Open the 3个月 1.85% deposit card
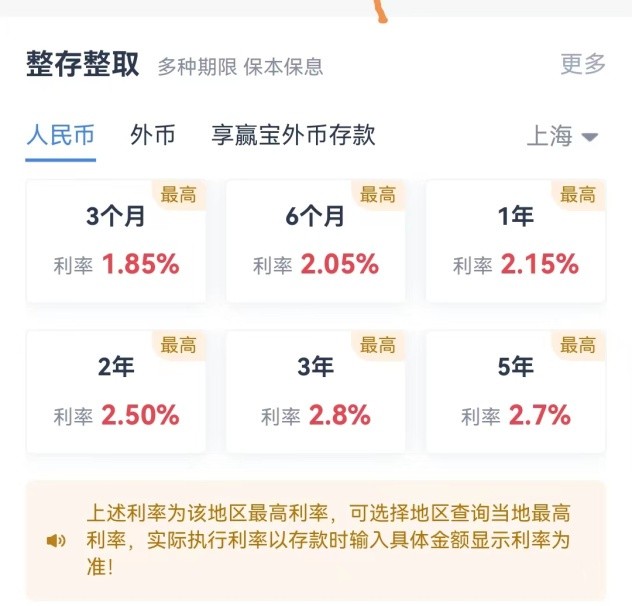 click(x=116, y=242)
